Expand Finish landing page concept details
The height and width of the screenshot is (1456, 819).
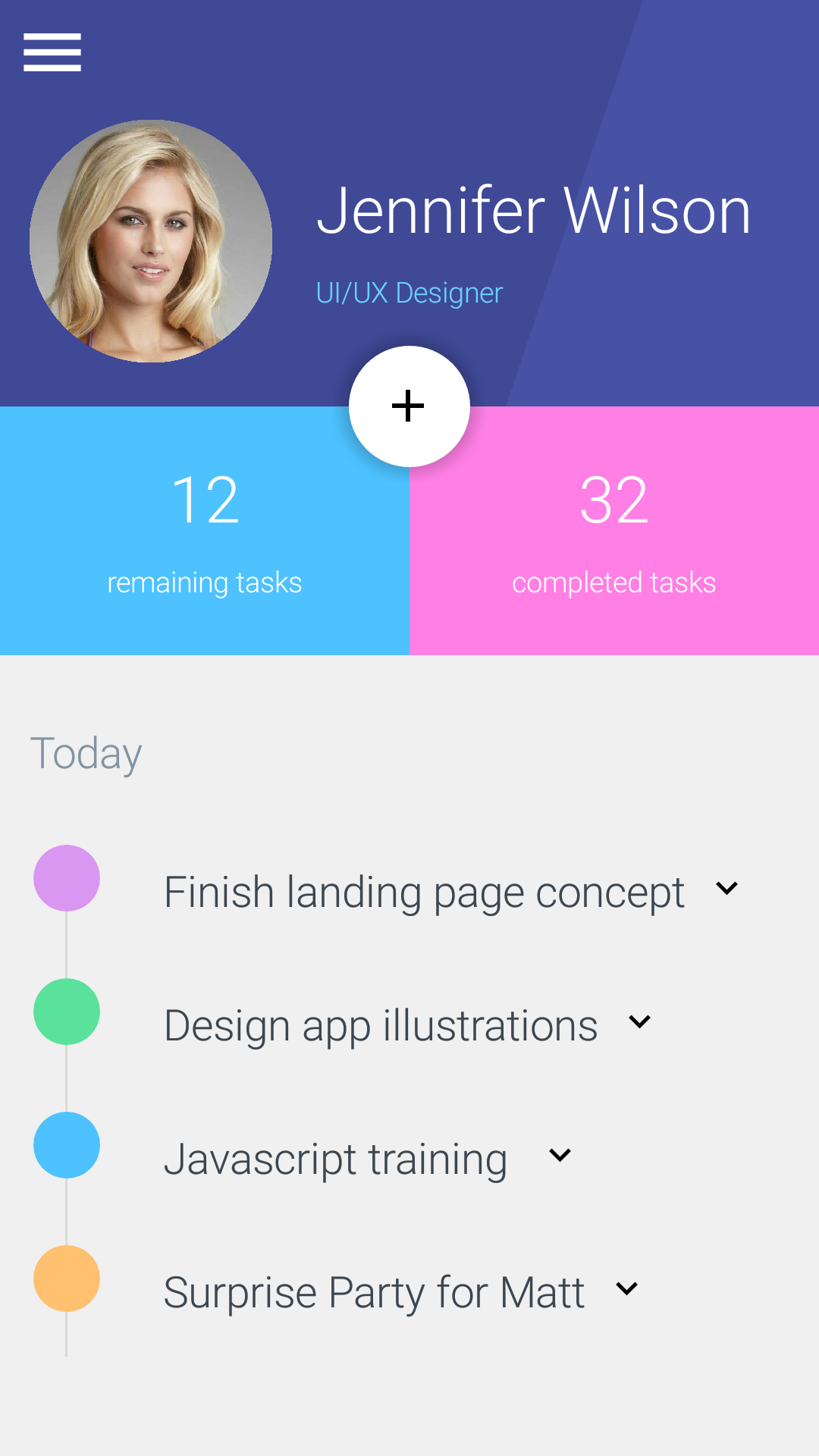pyautogui.click(x=726, y=889)
